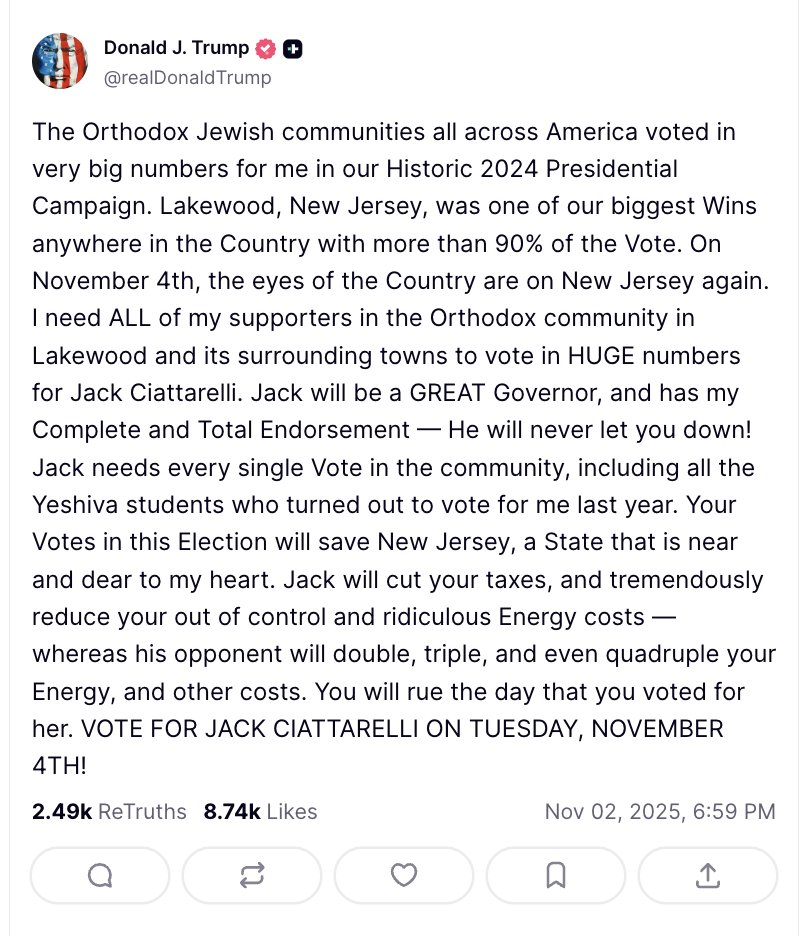808x936 pixels.
Task: View the 8.74k Likes list
Action: pos(260,811)
